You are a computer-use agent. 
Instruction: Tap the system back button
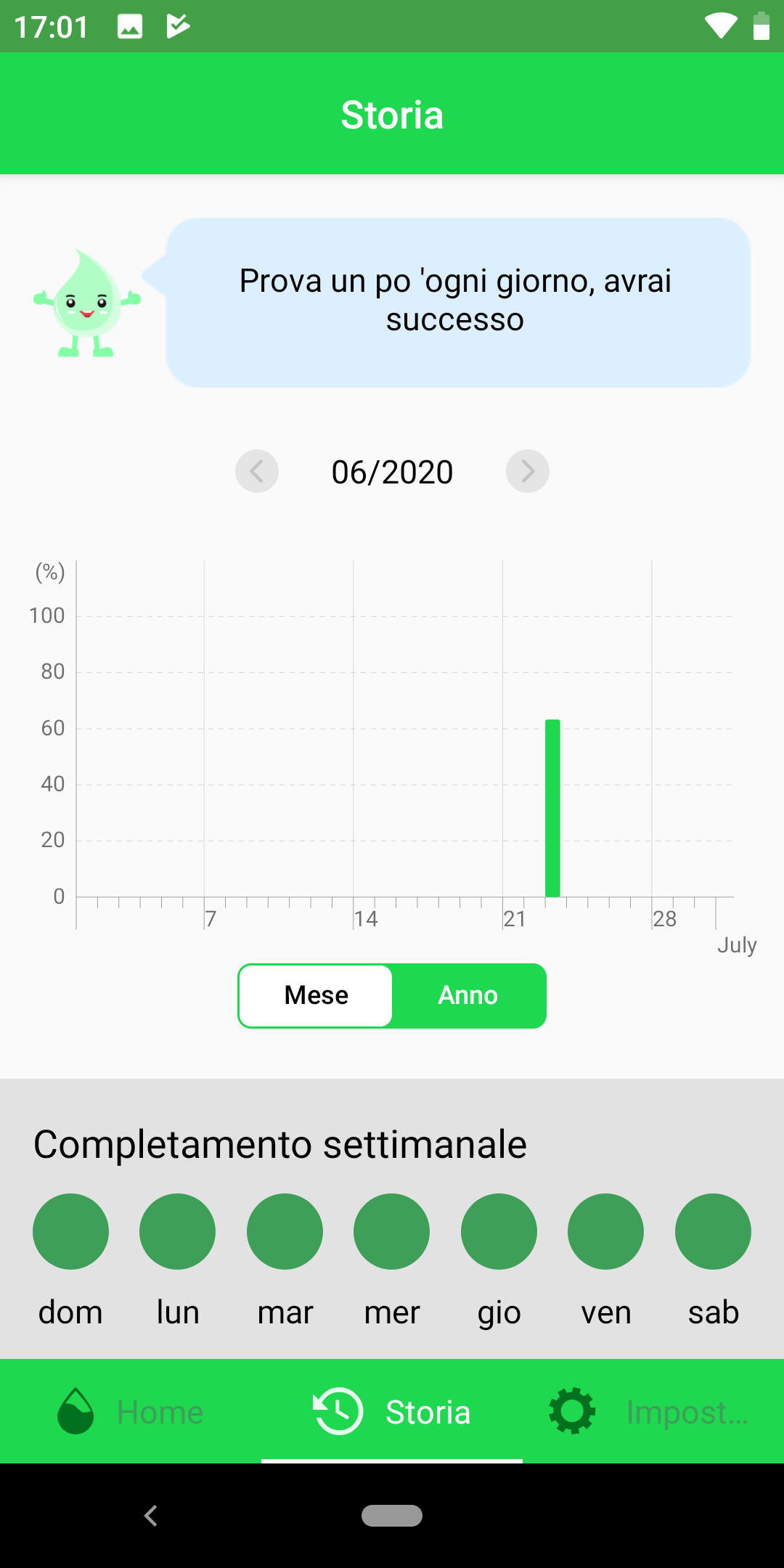pos(151,1516)
